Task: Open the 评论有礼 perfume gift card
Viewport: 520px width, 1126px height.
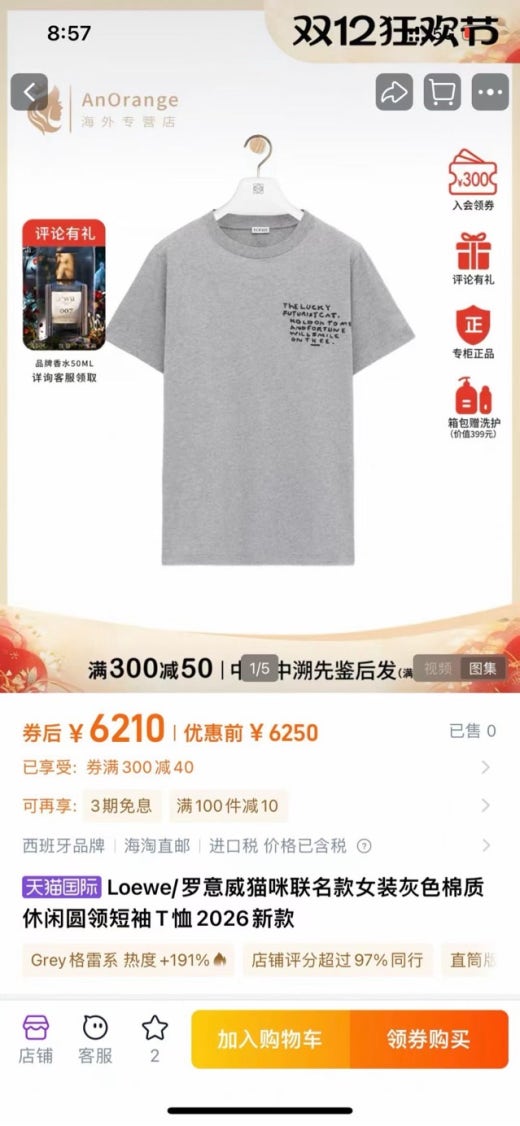Action: pyautogui.click(x=64, y=301)
